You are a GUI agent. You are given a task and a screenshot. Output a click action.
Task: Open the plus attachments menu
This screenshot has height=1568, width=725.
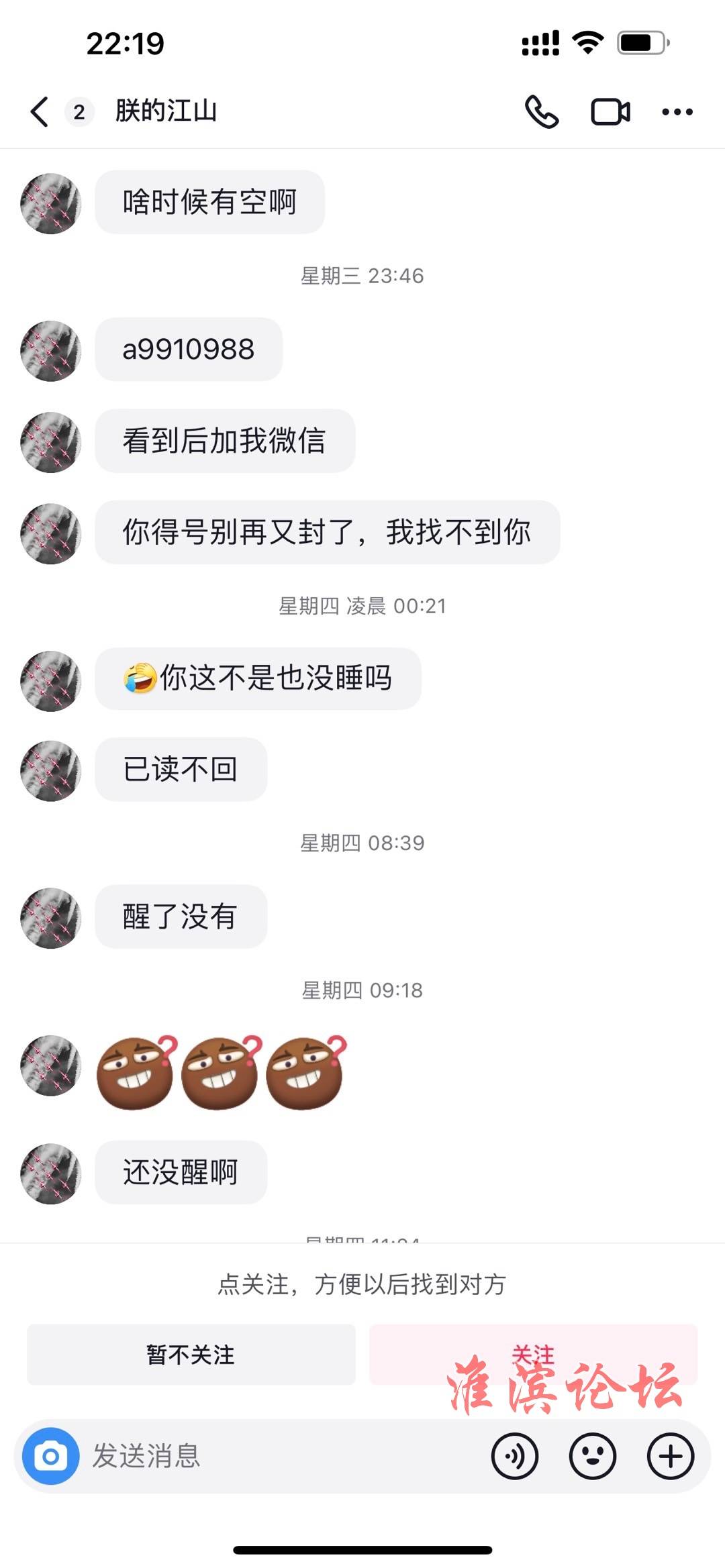click(x=670, y=1456)
